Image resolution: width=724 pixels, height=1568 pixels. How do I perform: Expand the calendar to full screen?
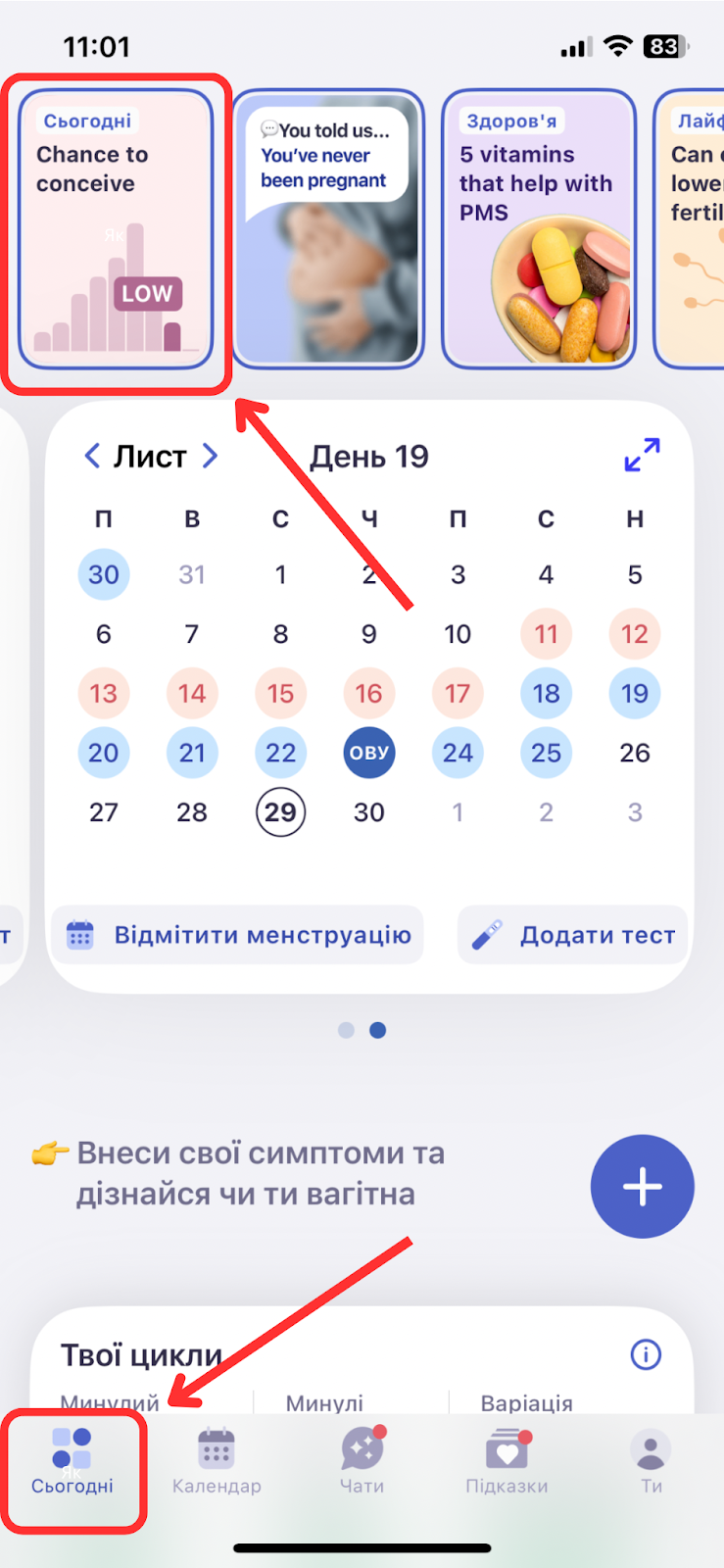point(642,455)
